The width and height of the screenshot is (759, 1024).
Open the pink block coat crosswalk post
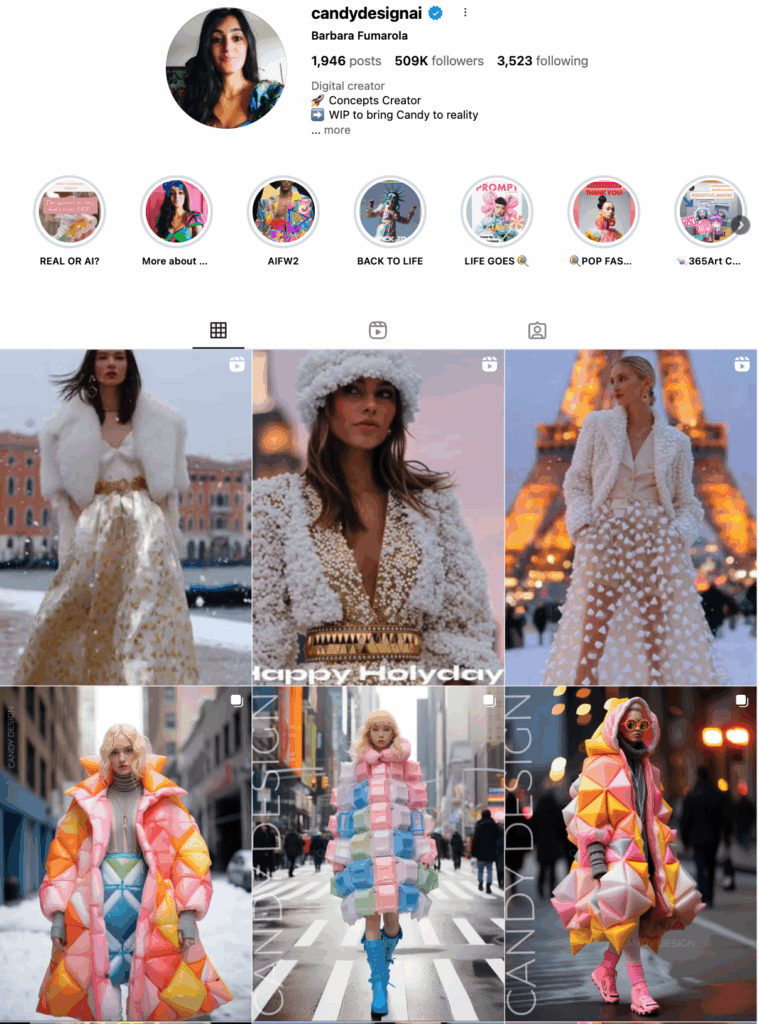point(378,853)
